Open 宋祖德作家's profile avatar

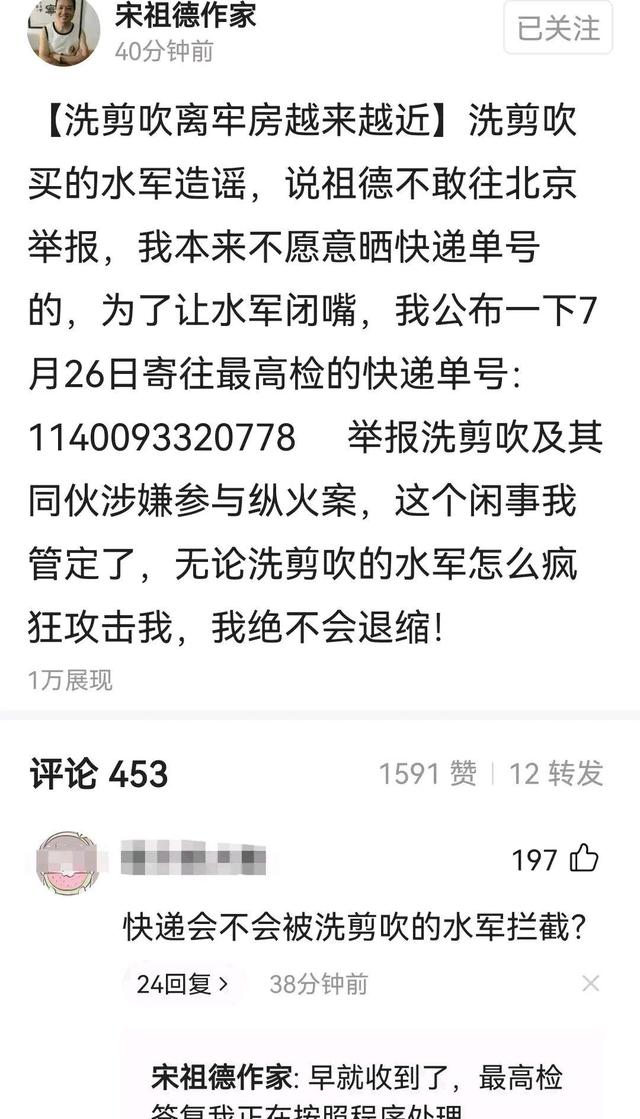[63, 30]
